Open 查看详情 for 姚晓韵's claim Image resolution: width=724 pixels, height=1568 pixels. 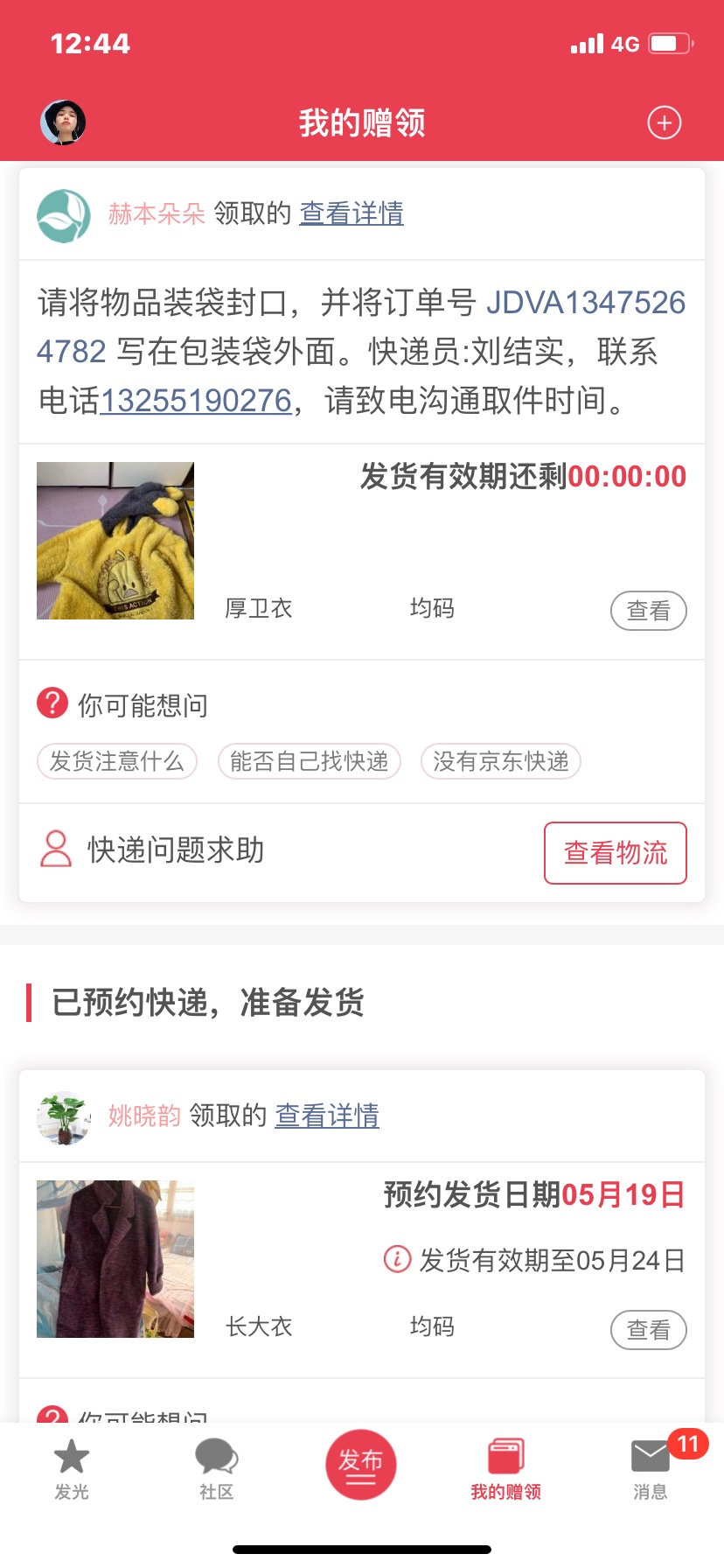click(327, 1116)
